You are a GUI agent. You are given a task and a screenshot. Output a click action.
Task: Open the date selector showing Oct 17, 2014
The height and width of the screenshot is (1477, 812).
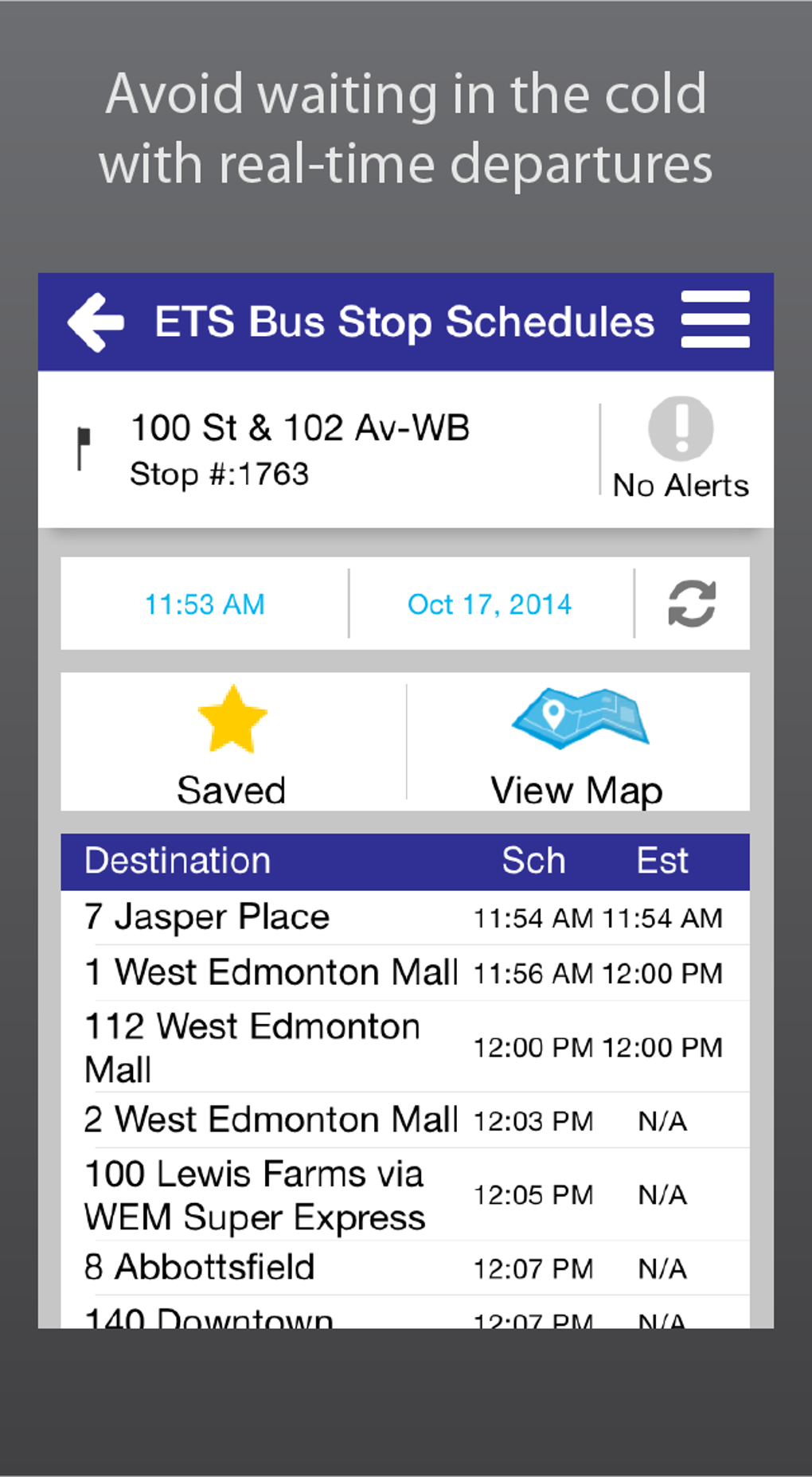490,604
